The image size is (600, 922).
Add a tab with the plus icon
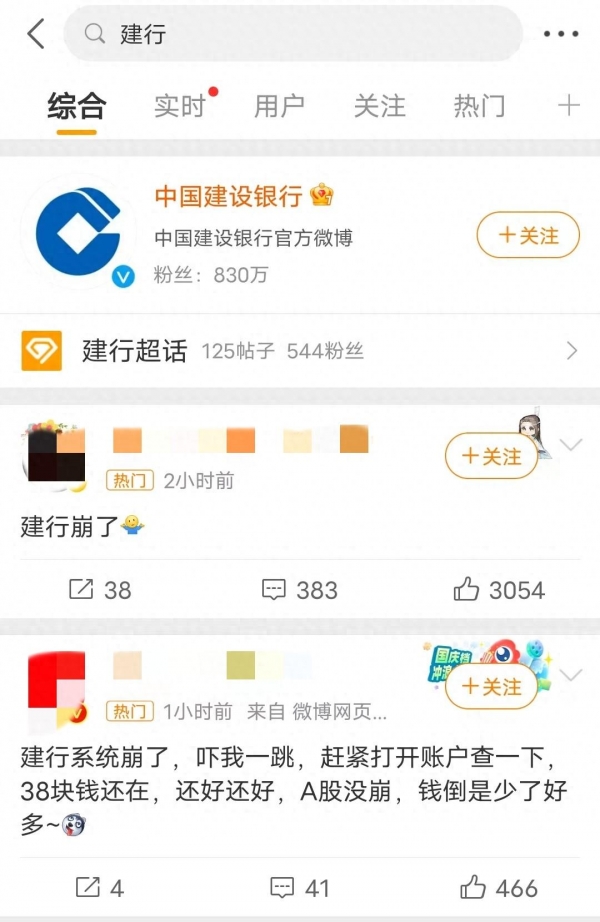tap(569, 106)
